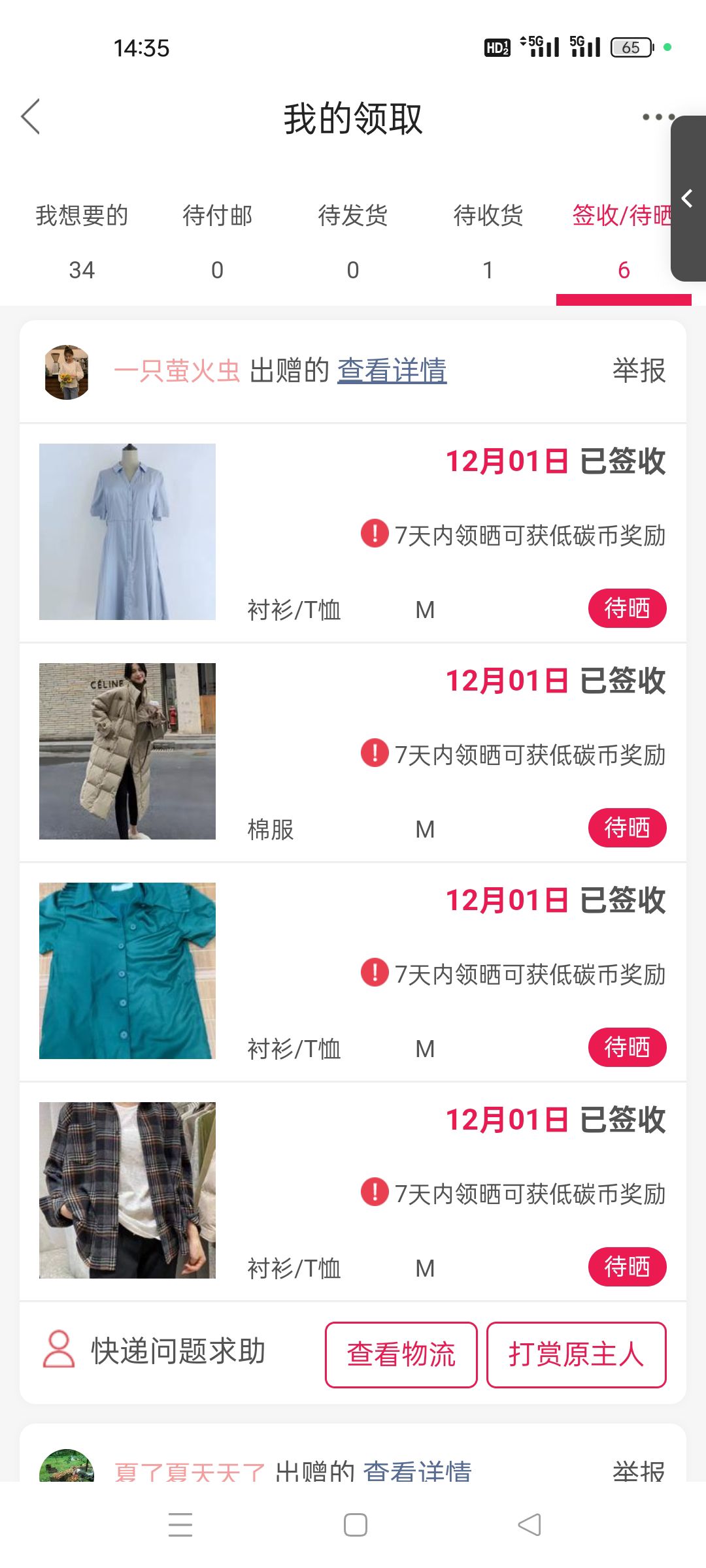Open the 棉服 coat item photo
706x1568 pixels.
[127, 751]
